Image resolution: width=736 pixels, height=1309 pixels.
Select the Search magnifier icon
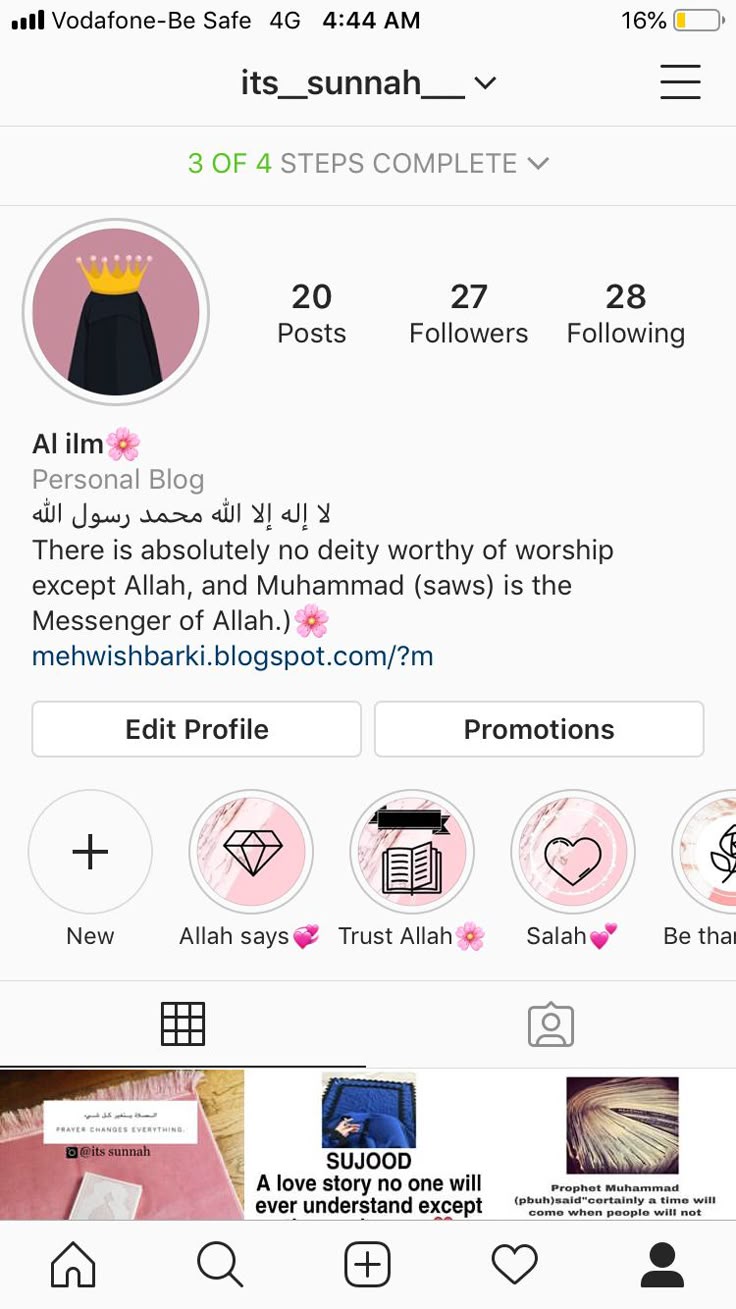219,1263
